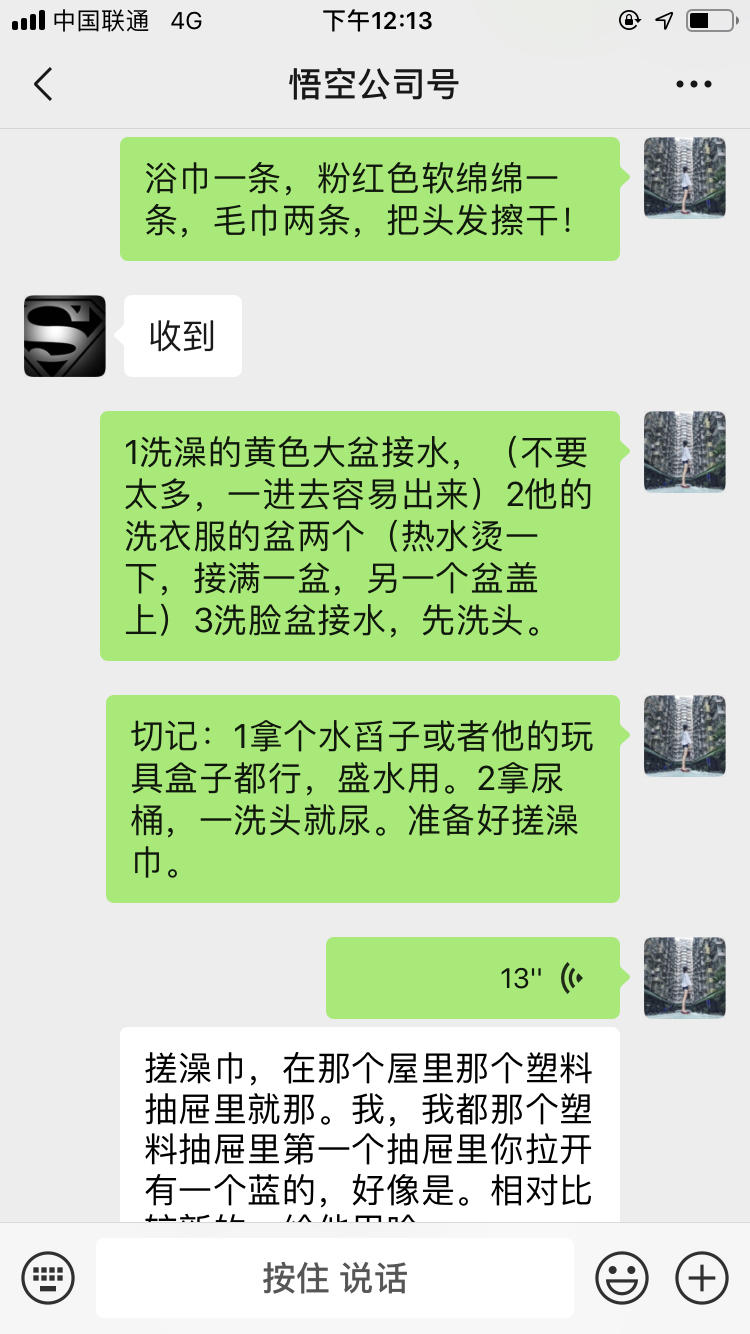Switch to keyboard text input
The height and width of the screenshot is (1334, 750).
48,1277
